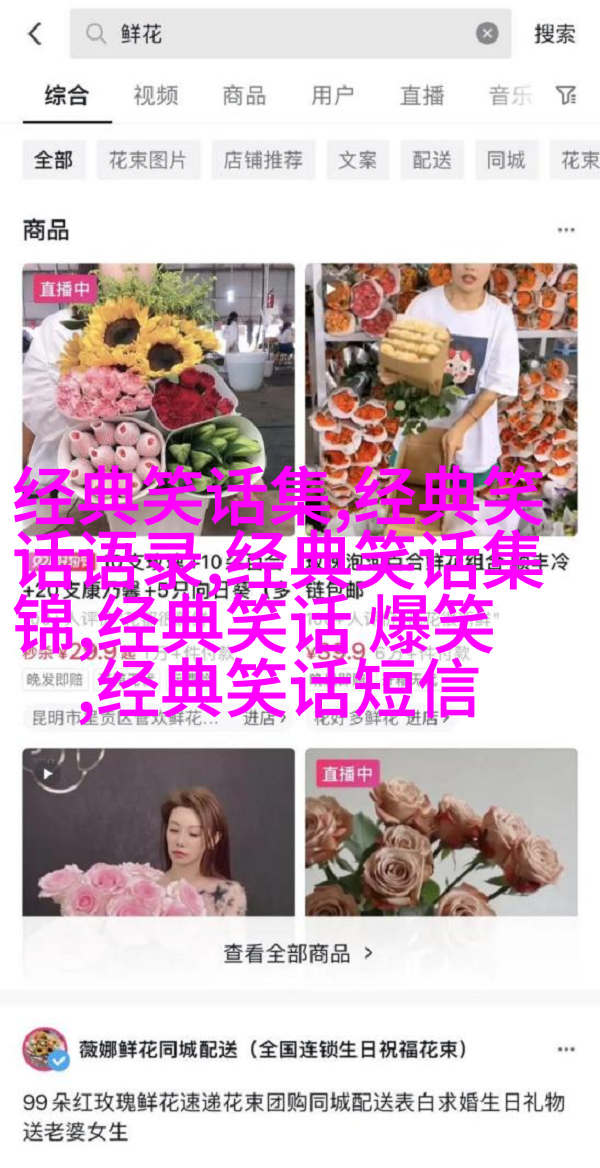The height and width of the screenshot is (1168, 600).
Task: Switch to the 商品 tab
Action: coord(244,96)
